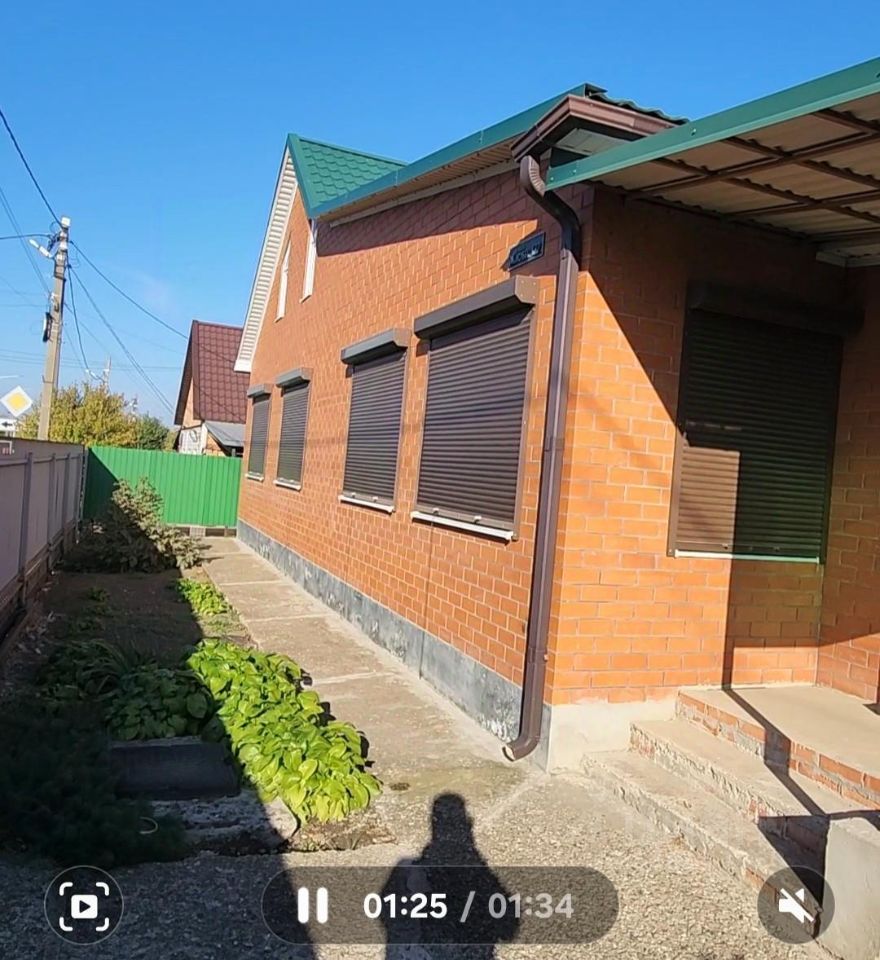This screenshot has height=960, width=880.
Task: Pause the video playback
Action: 312,905
